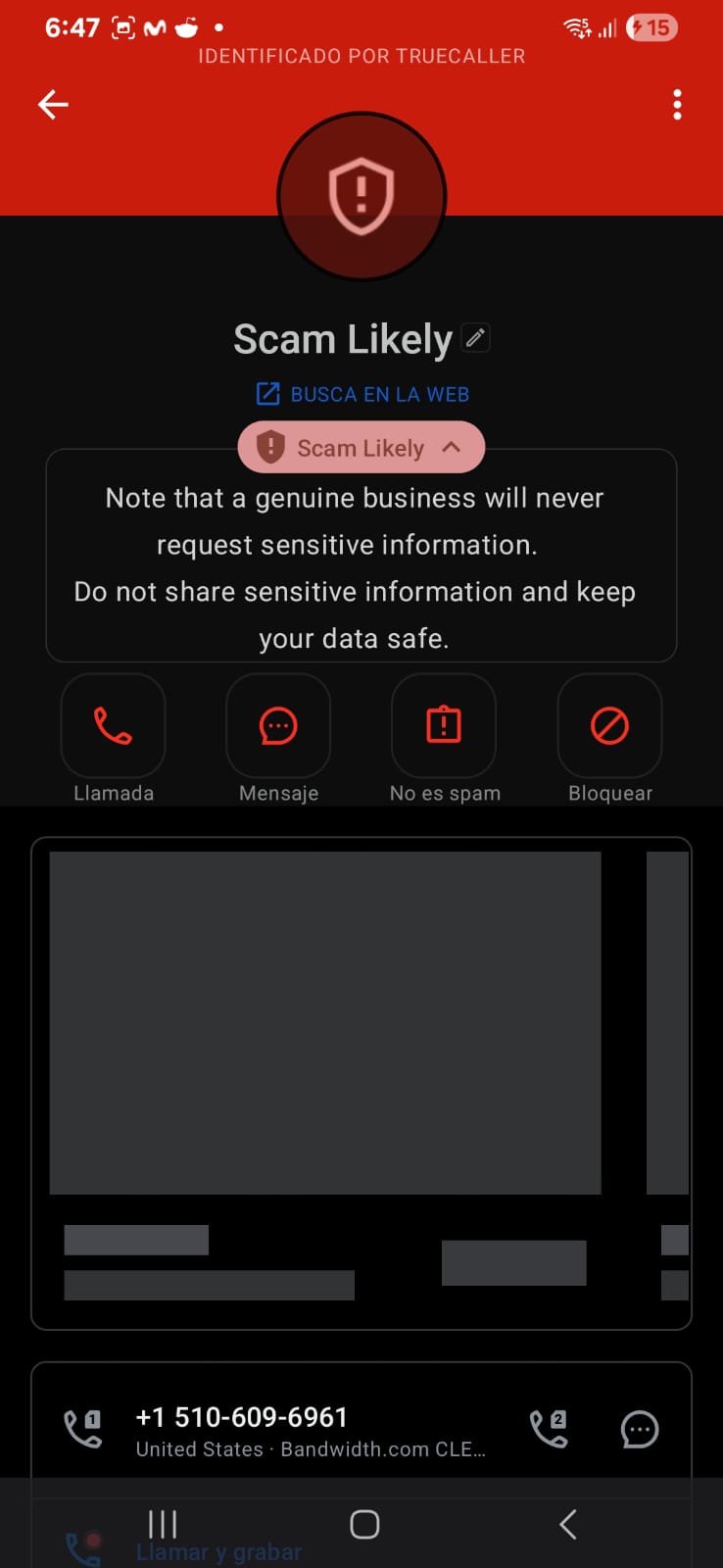Image resolution: width=723 pixels, height=1568 pixels.
Task: Call the number using SIM 2
Action: [549, 1429]
